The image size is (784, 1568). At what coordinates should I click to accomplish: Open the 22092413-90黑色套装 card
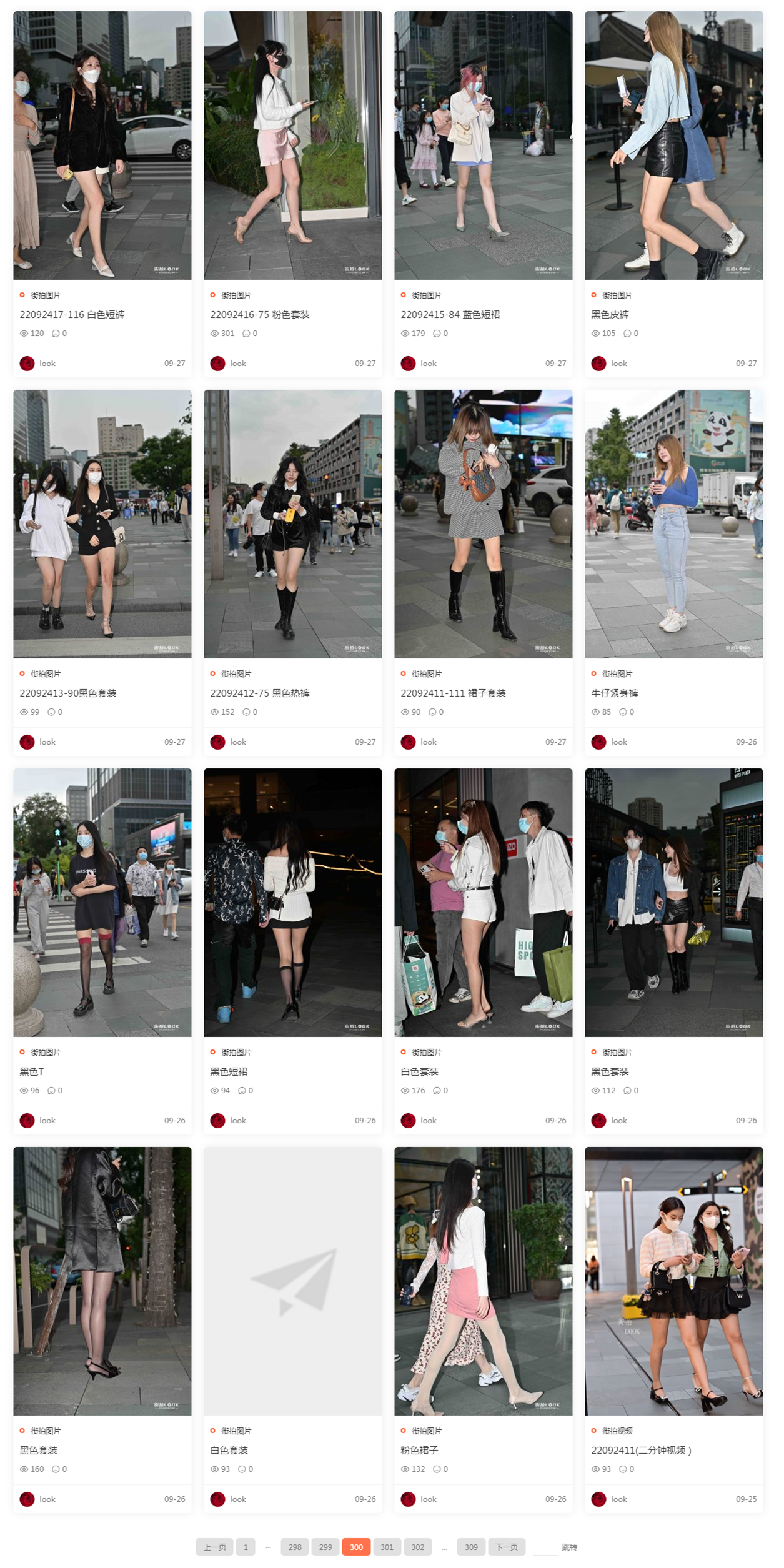68,693
